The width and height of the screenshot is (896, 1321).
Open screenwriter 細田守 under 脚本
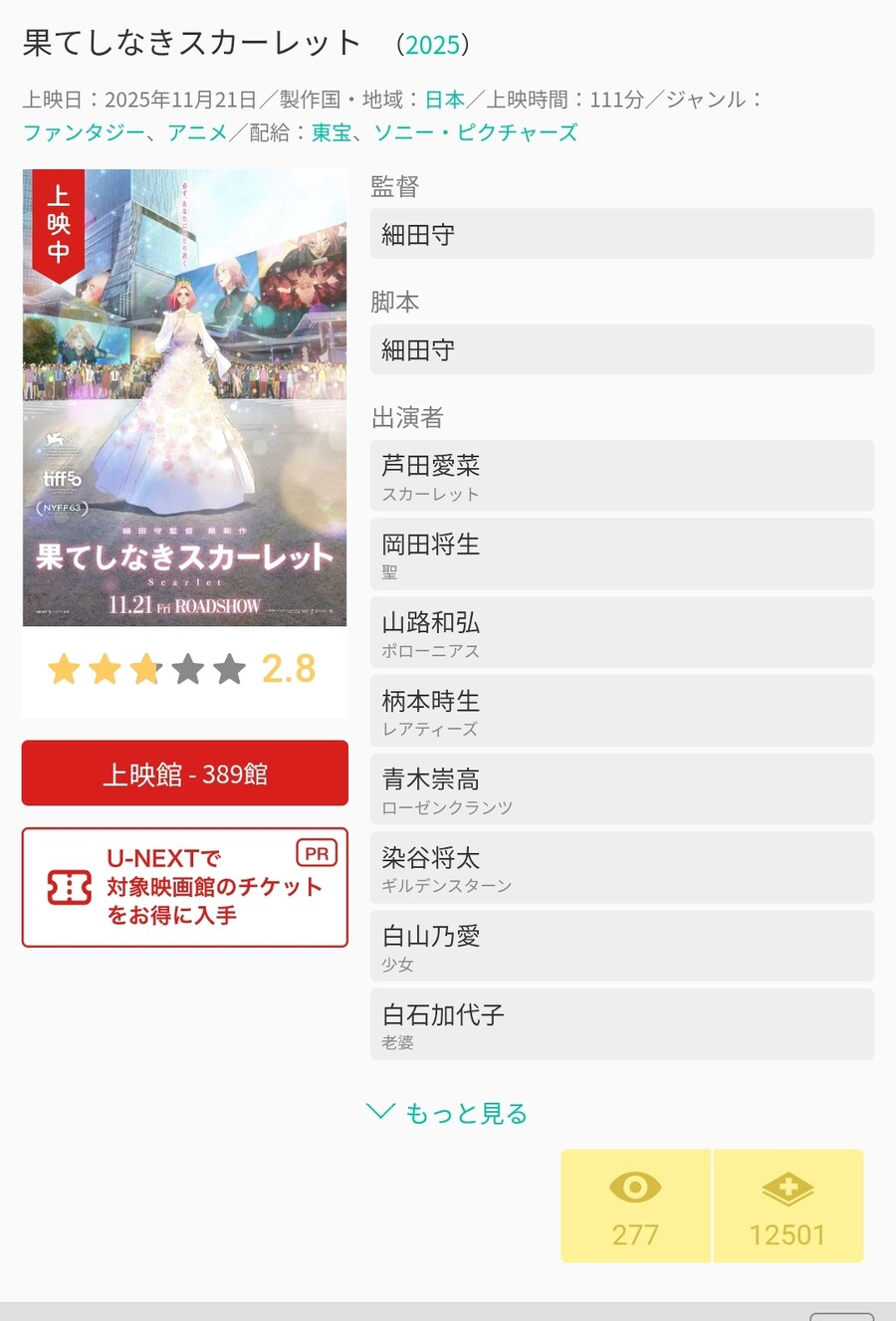click(x=621, y=350)
